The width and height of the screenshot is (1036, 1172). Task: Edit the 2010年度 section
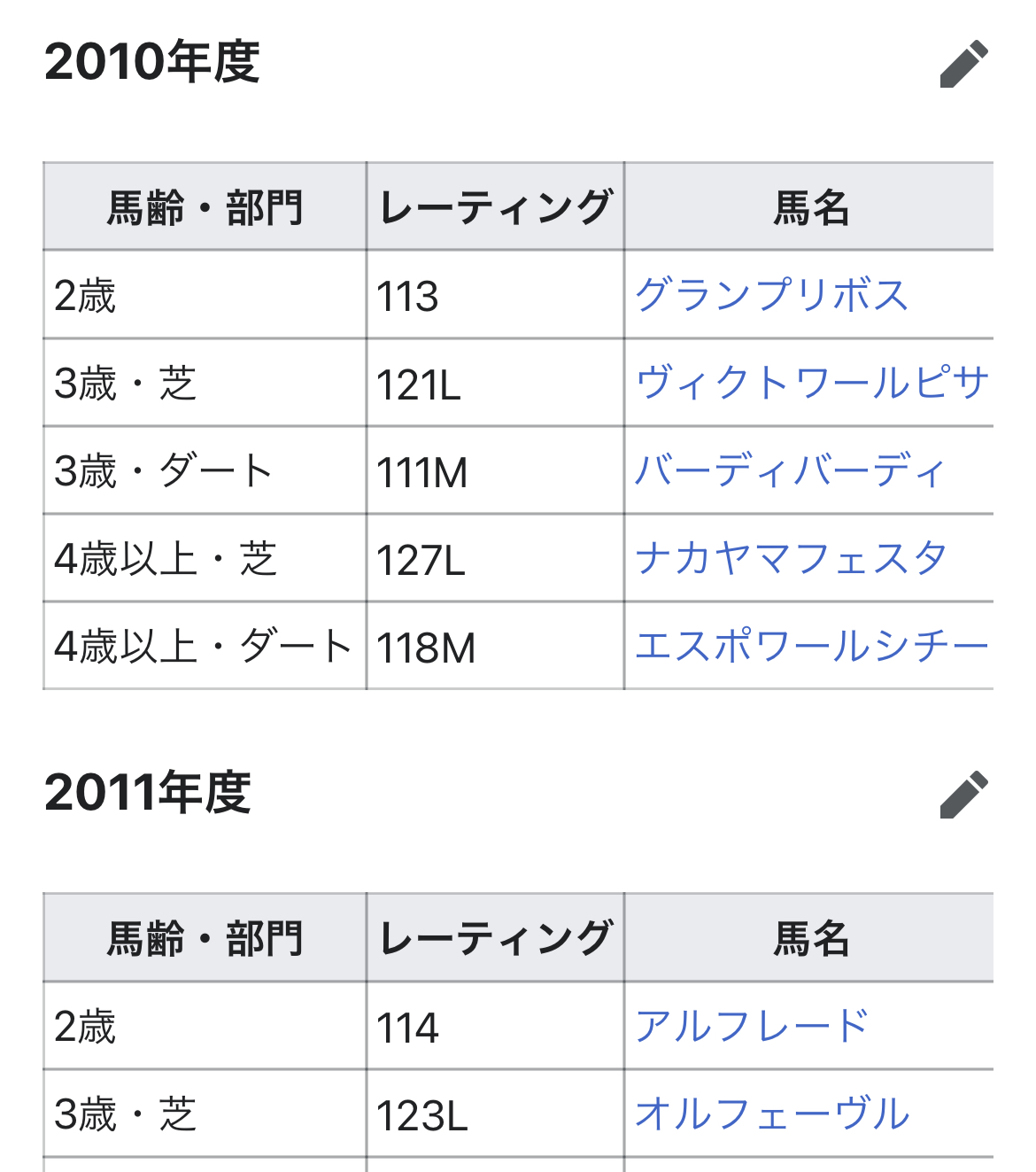[x=963, y=64]
